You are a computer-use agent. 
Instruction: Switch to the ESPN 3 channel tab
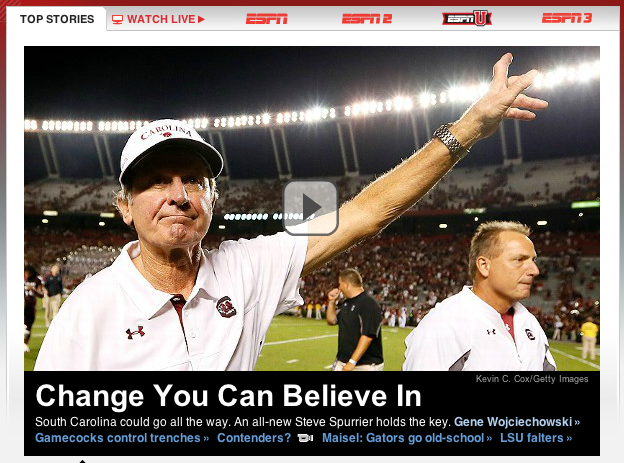pos(566,19)
